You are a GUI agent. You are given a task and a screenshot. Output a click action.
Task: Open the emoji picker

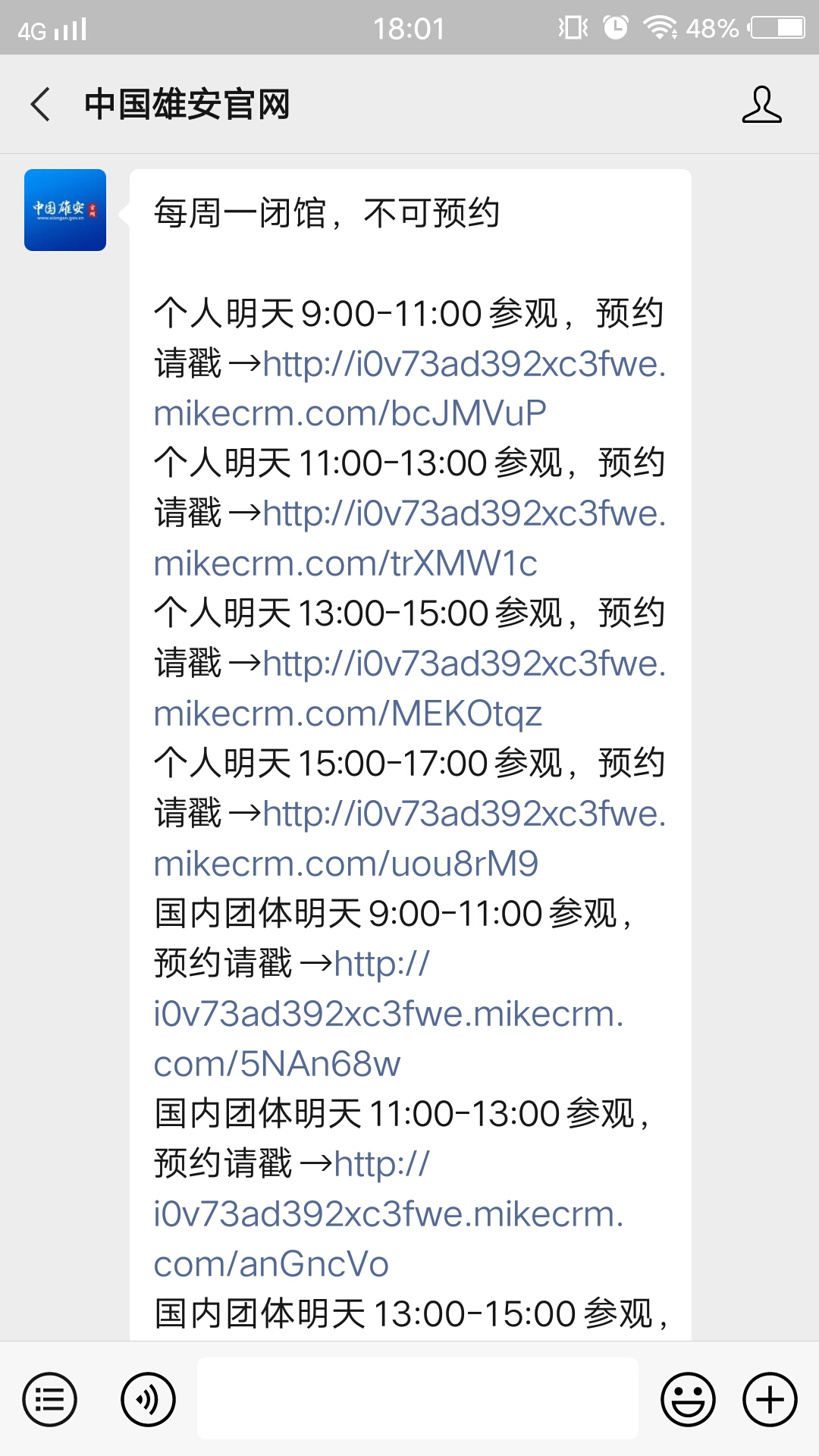tap(688, 1399)
